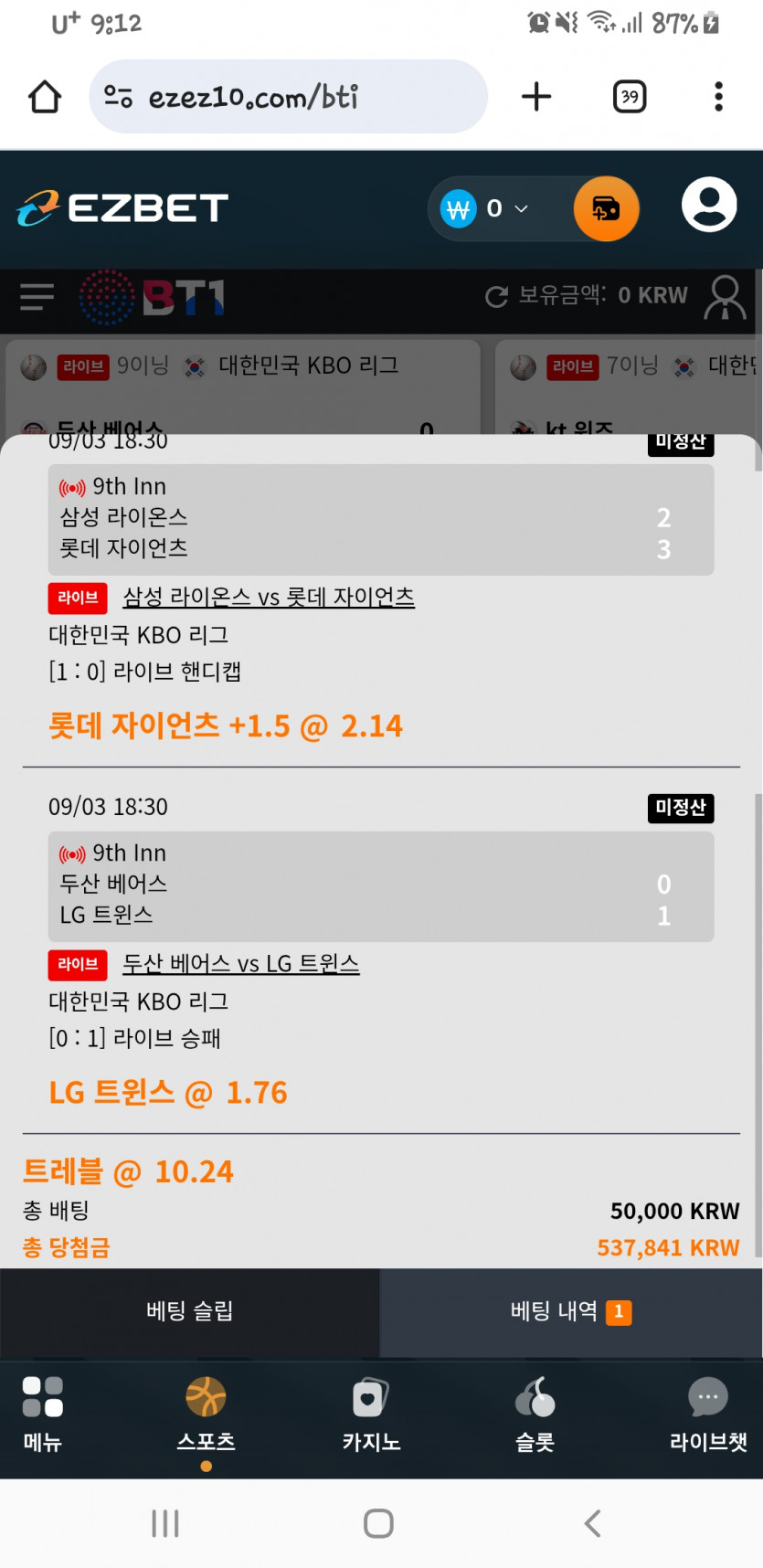This screenshot has height=1568, width=763.
Task: Open the BT1 hamburger menu
Action: click(37, 297)
